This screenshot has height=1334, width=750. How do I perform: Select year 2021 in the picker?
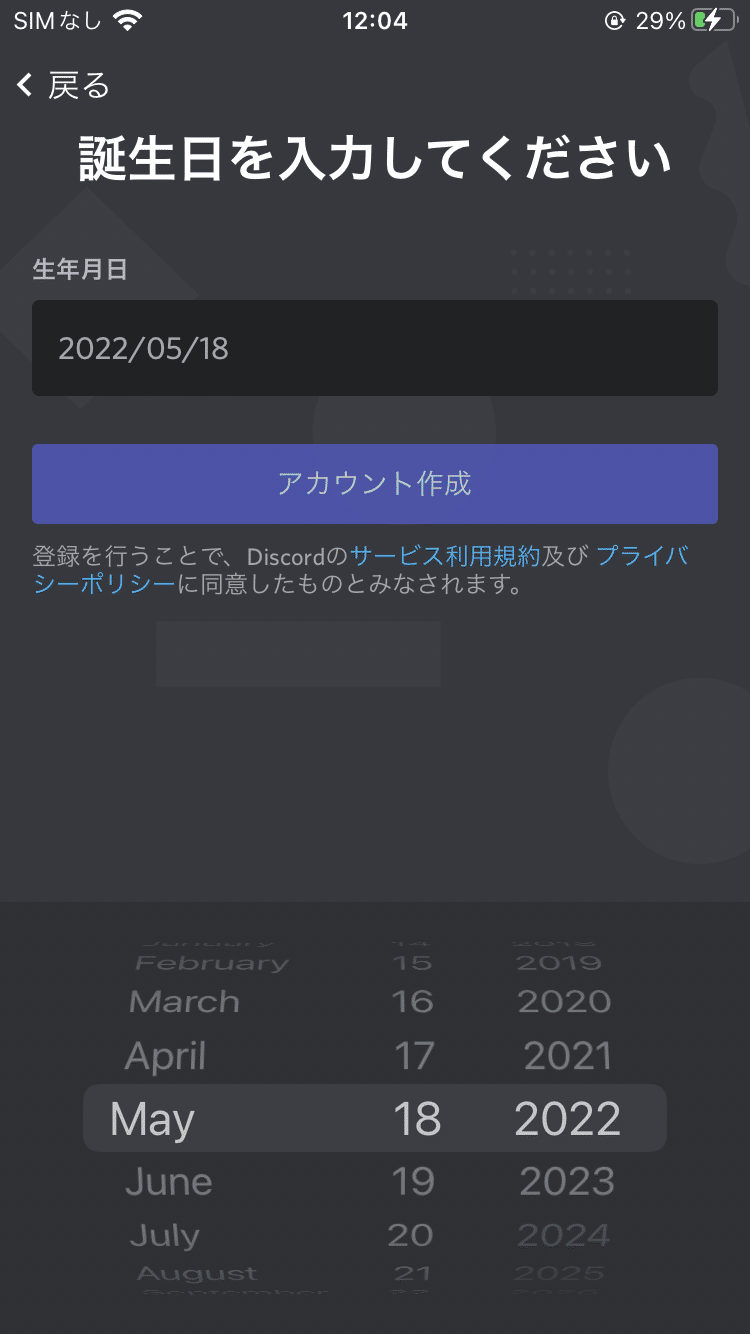[x=568, y=1056]
